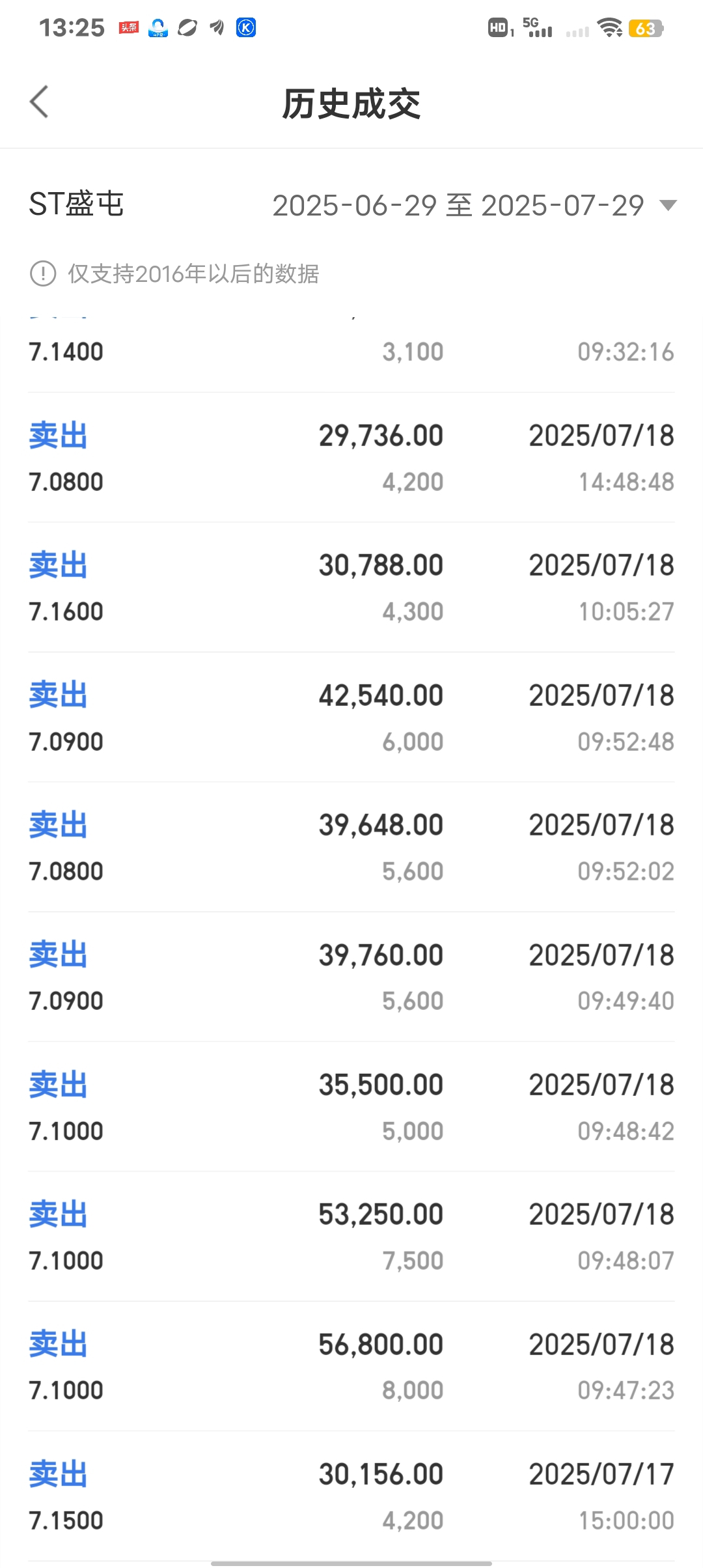Viewport: 703px width, 1568px height.
Task: Open the date range dropdown 2025-06-29 至 2025-07-29
Action: [475, 206]
